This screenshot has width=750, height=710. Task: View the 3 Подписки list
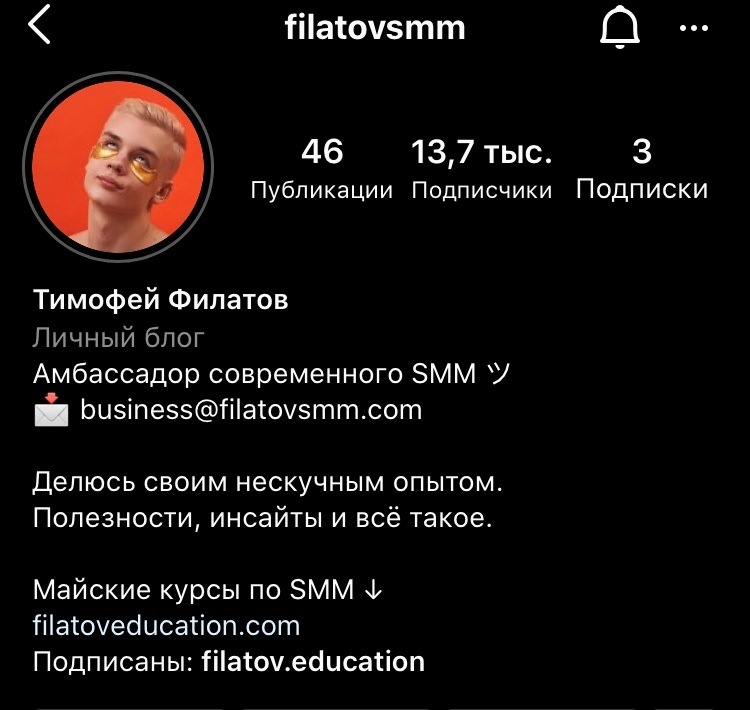(x=642, y=169)
